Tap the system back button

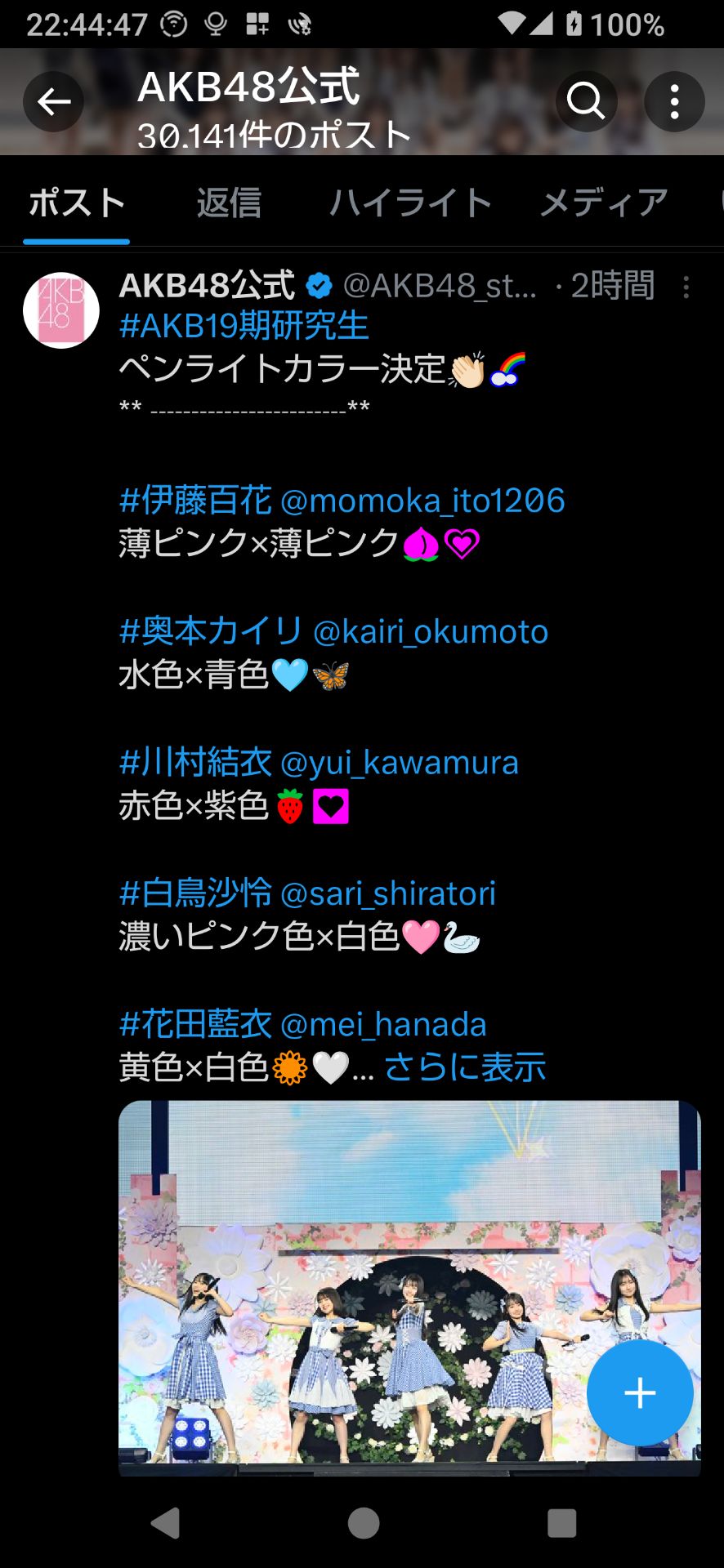coord(166,1523)
